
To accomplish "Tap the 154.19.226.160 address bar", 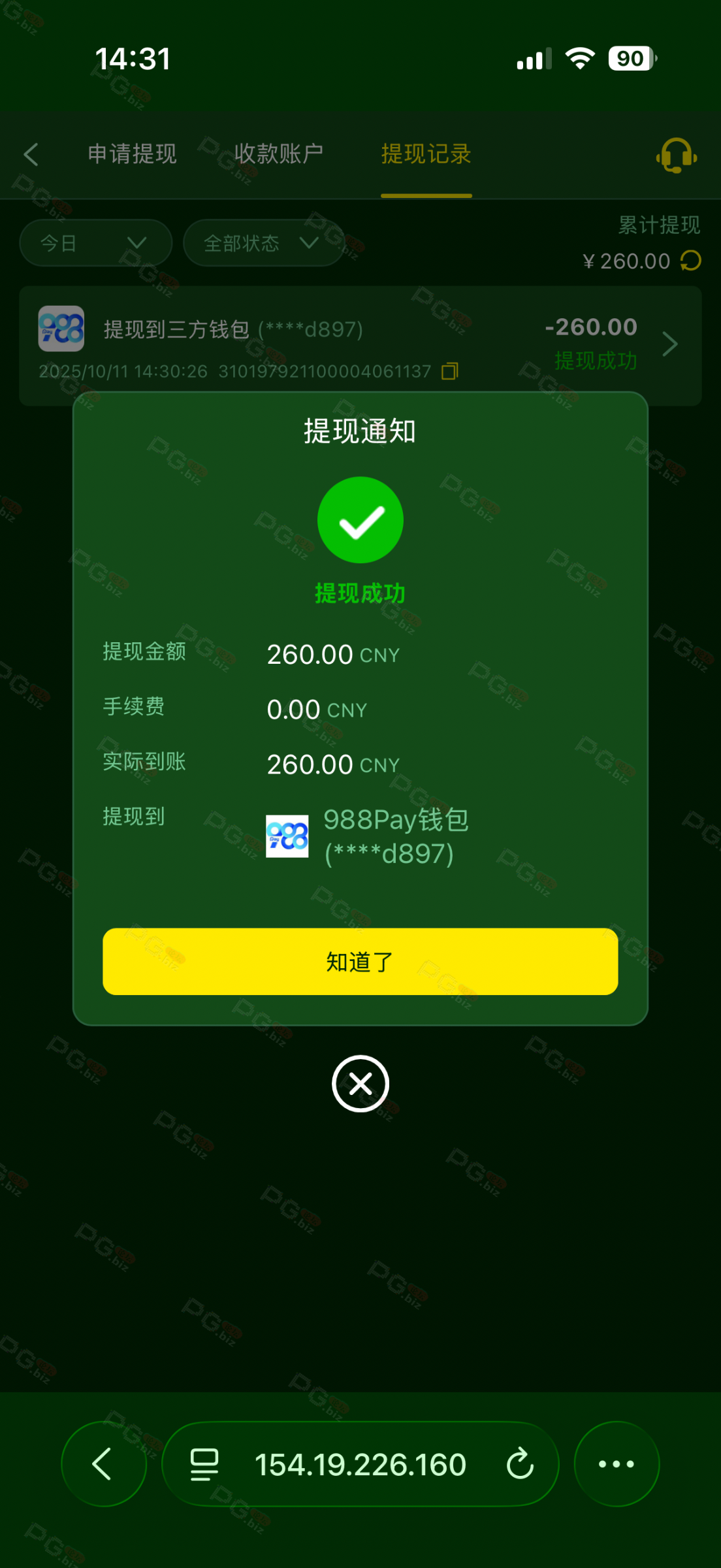I will [x=360, y=1463].
